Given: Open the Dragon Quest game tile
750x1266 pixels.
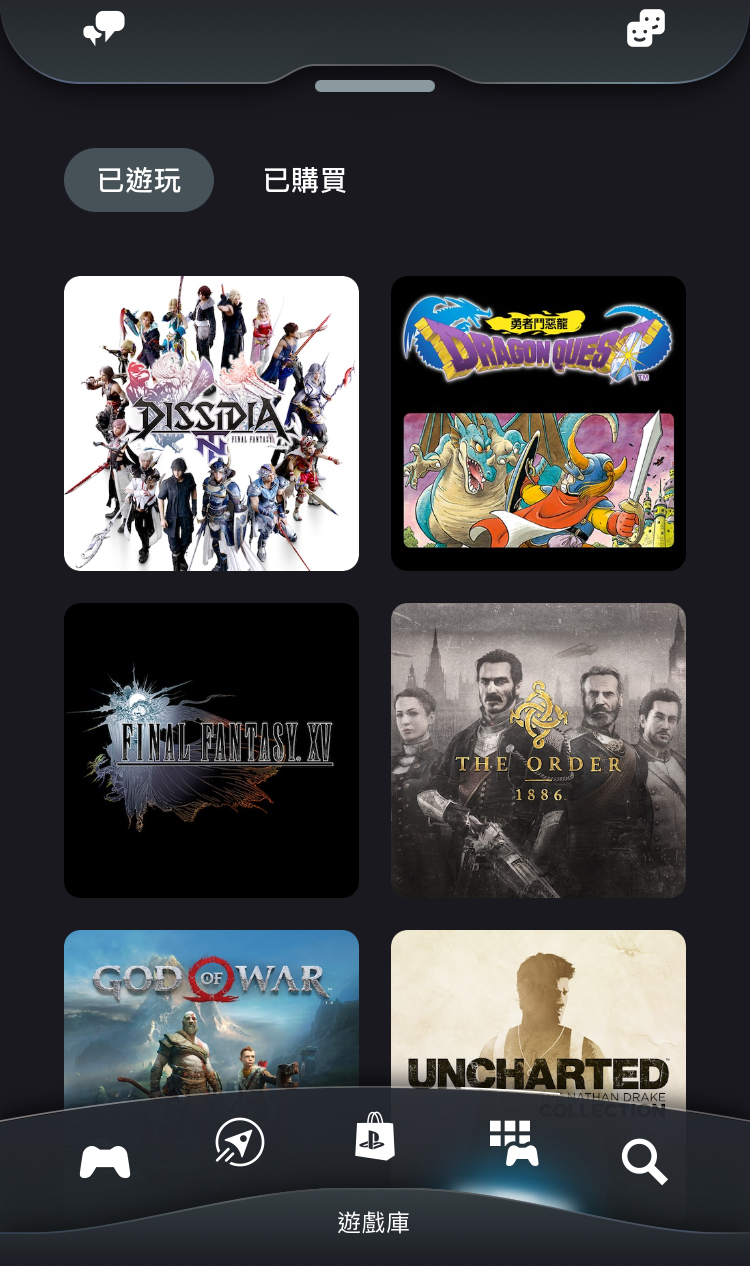Looking at the screenshot, I should tap(538, 423).
